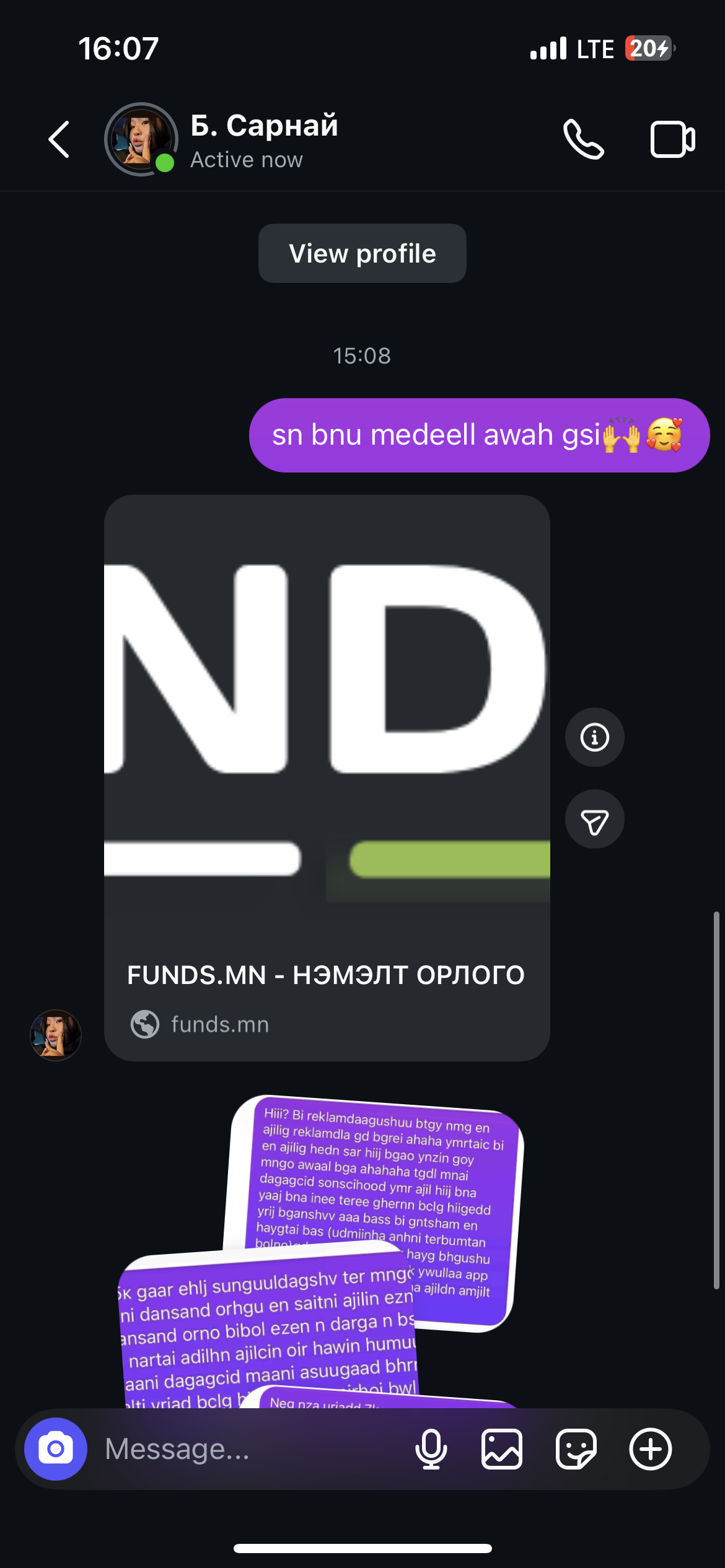Forward the funds.mn link message

pos(594,819)
